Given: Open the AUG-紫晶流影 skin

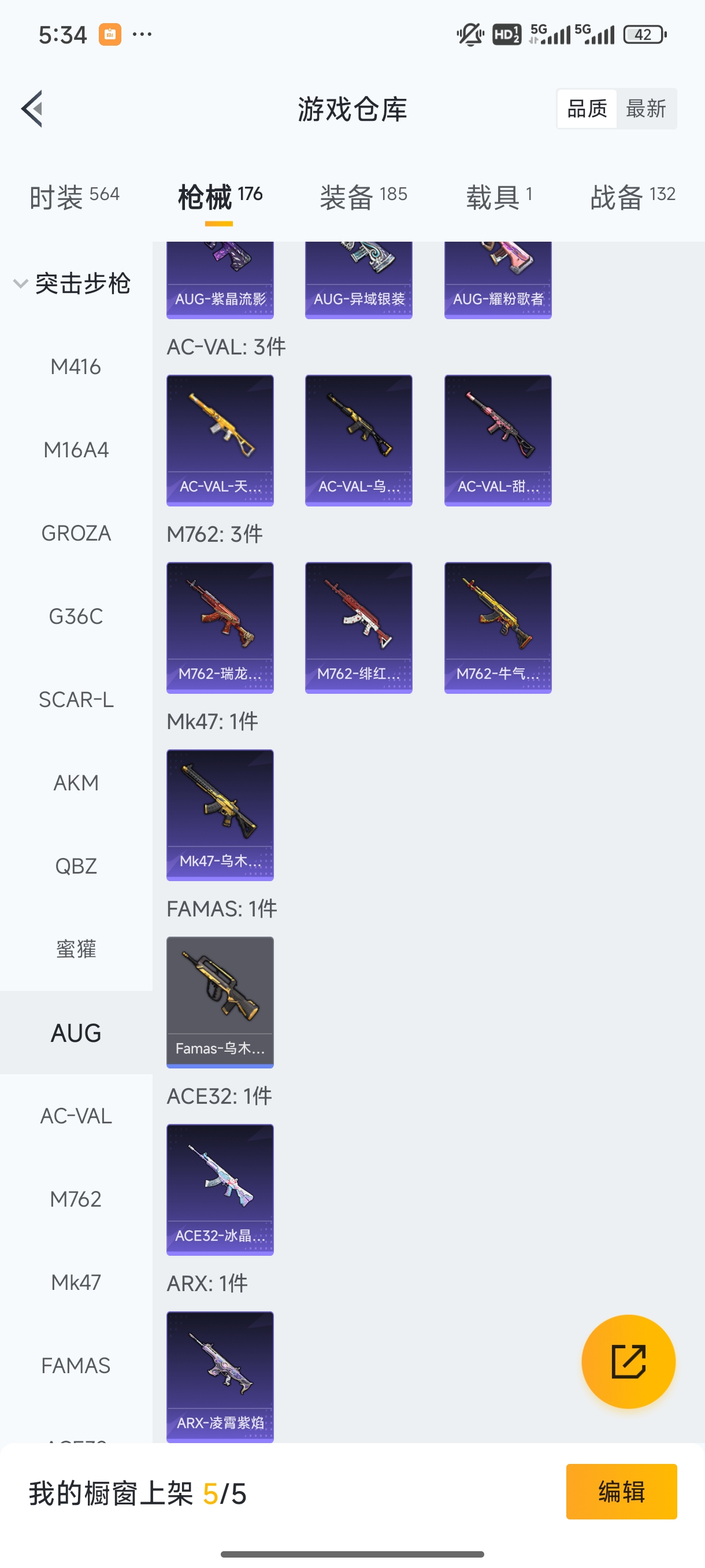Looking at the screenshot, I should click(x=220, y=280).
